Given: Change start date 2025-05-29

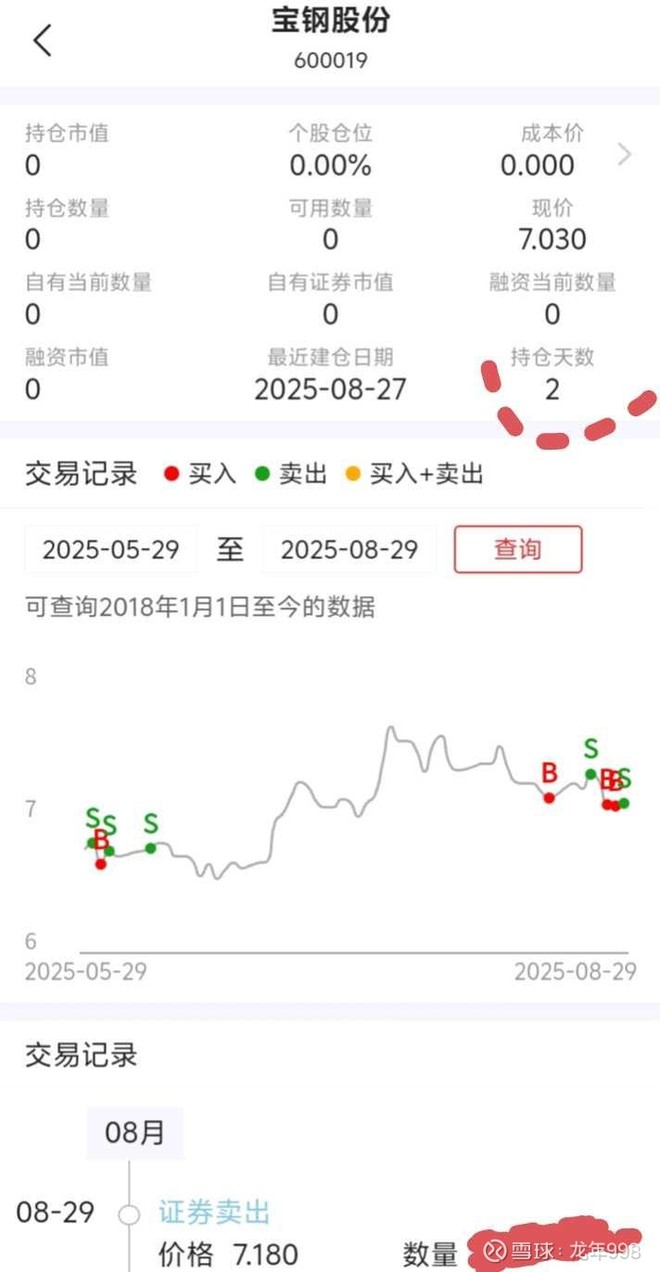Looking at the screenshot, I should (110, 549).
